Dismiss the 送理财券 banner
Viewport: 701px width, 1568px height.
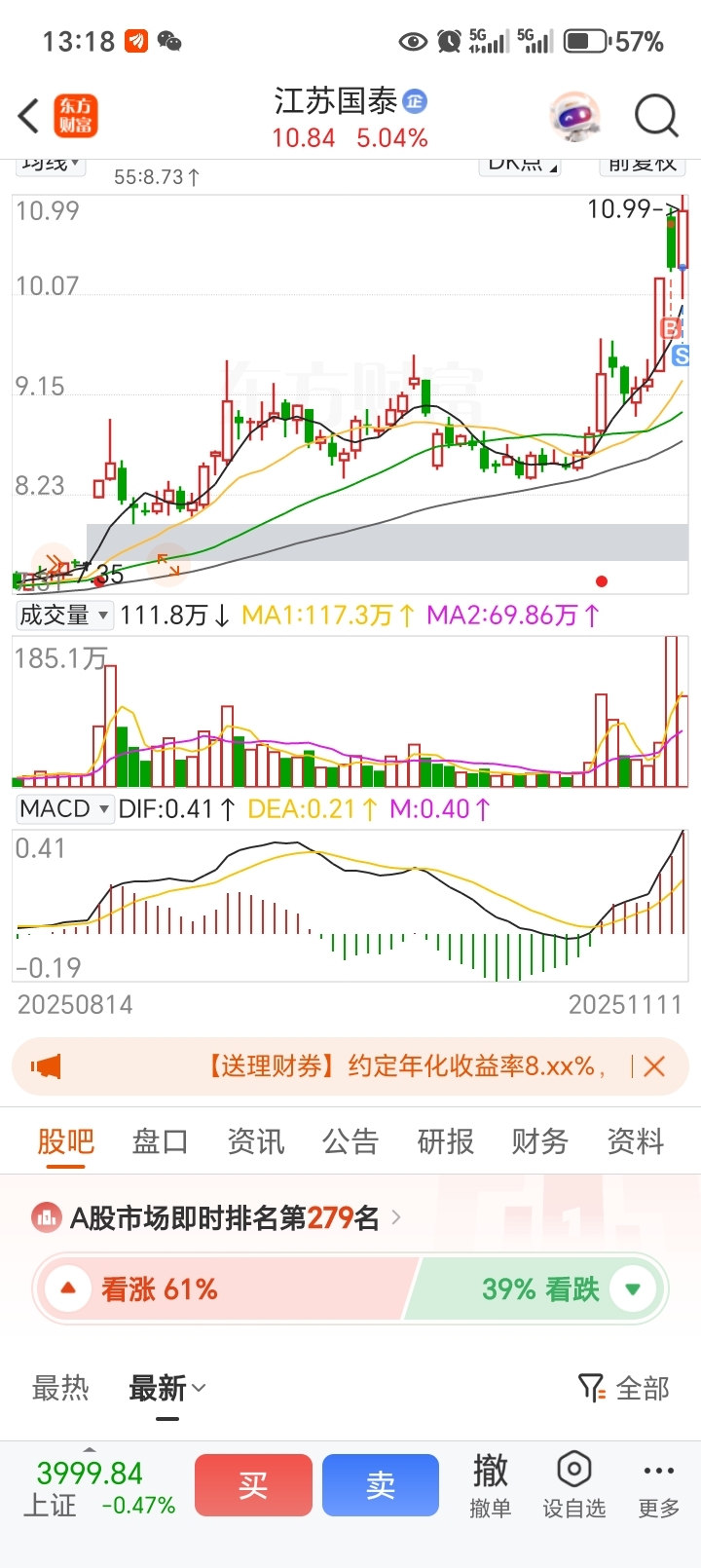coord(654,1066)
